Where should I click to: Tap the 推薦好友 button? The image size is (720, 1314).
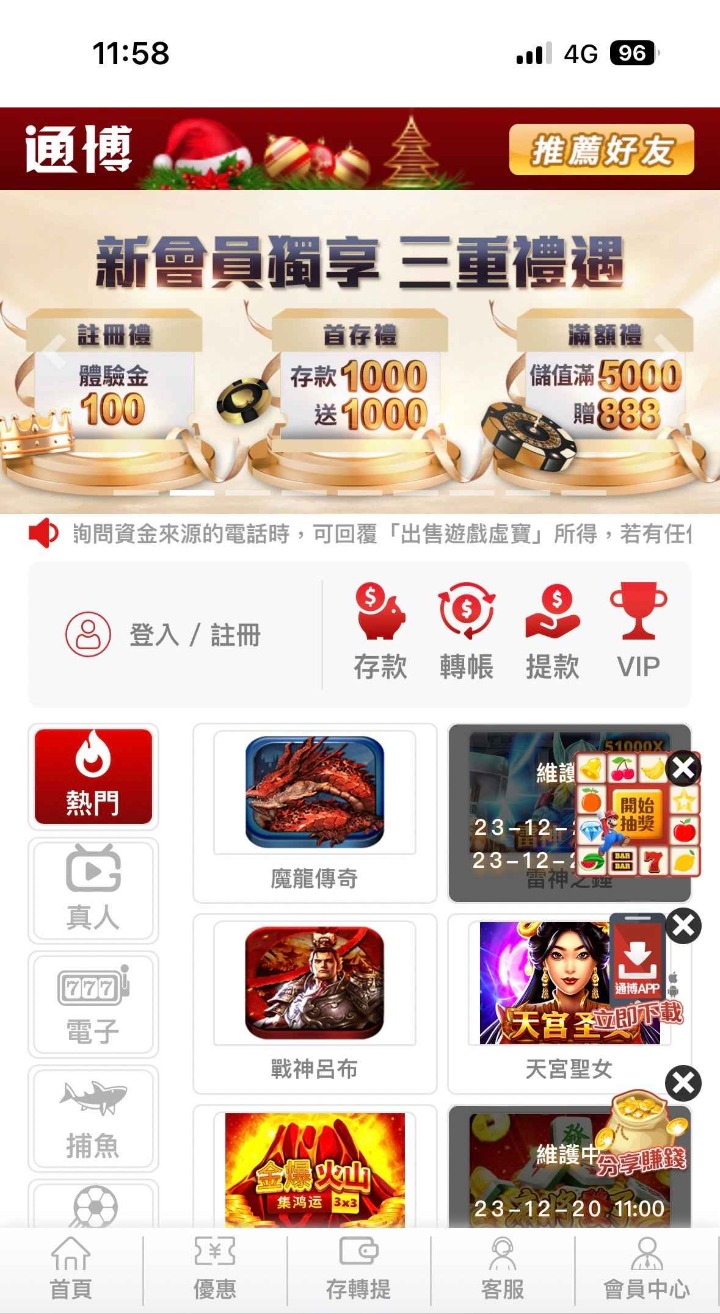pyautogui.click(x=600, y=151)
